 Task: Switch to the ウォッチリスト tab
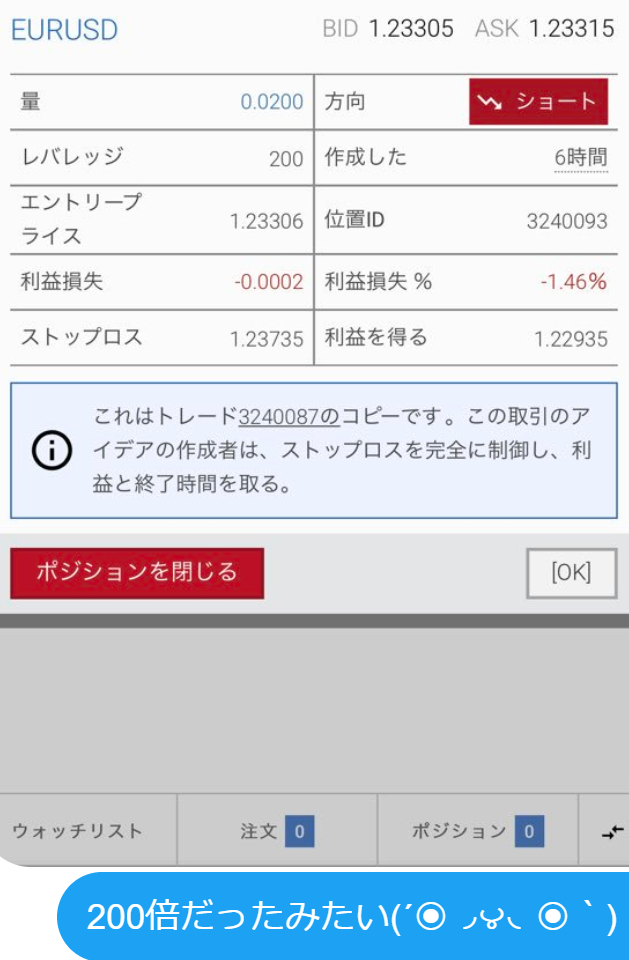(78, 831)
